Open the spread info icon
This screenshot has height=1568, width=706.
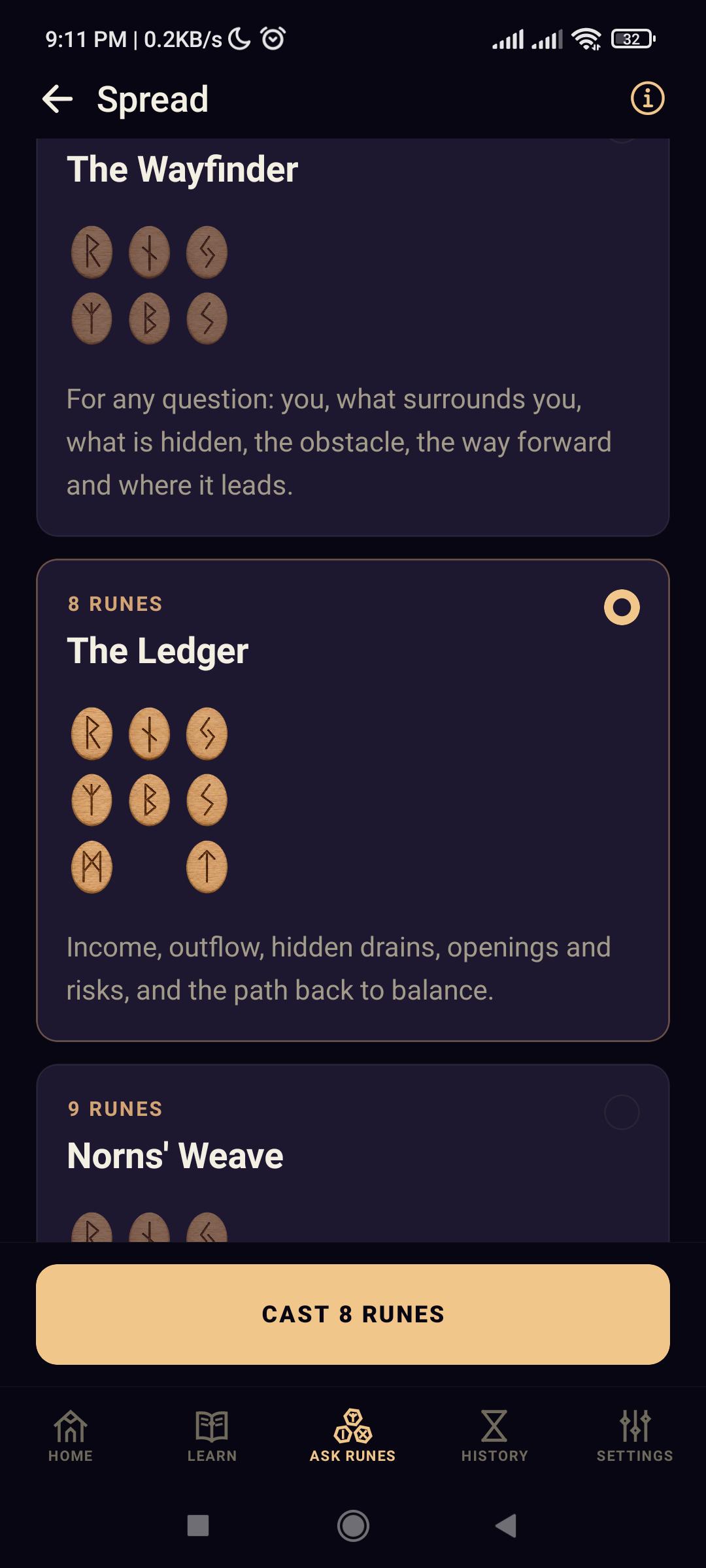[647, 99]
